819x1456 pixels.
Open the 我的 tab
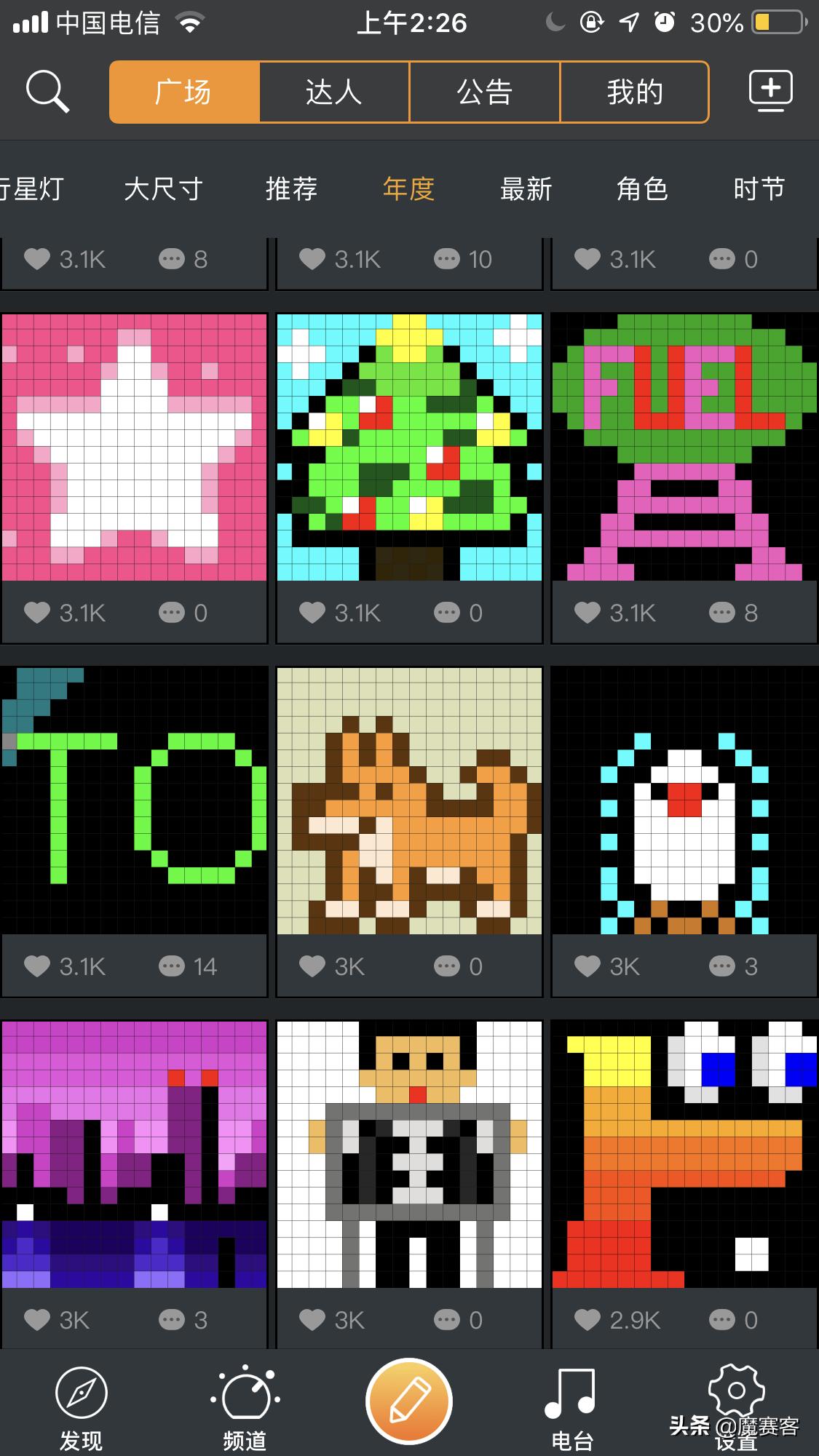click(x=634, y=92)
